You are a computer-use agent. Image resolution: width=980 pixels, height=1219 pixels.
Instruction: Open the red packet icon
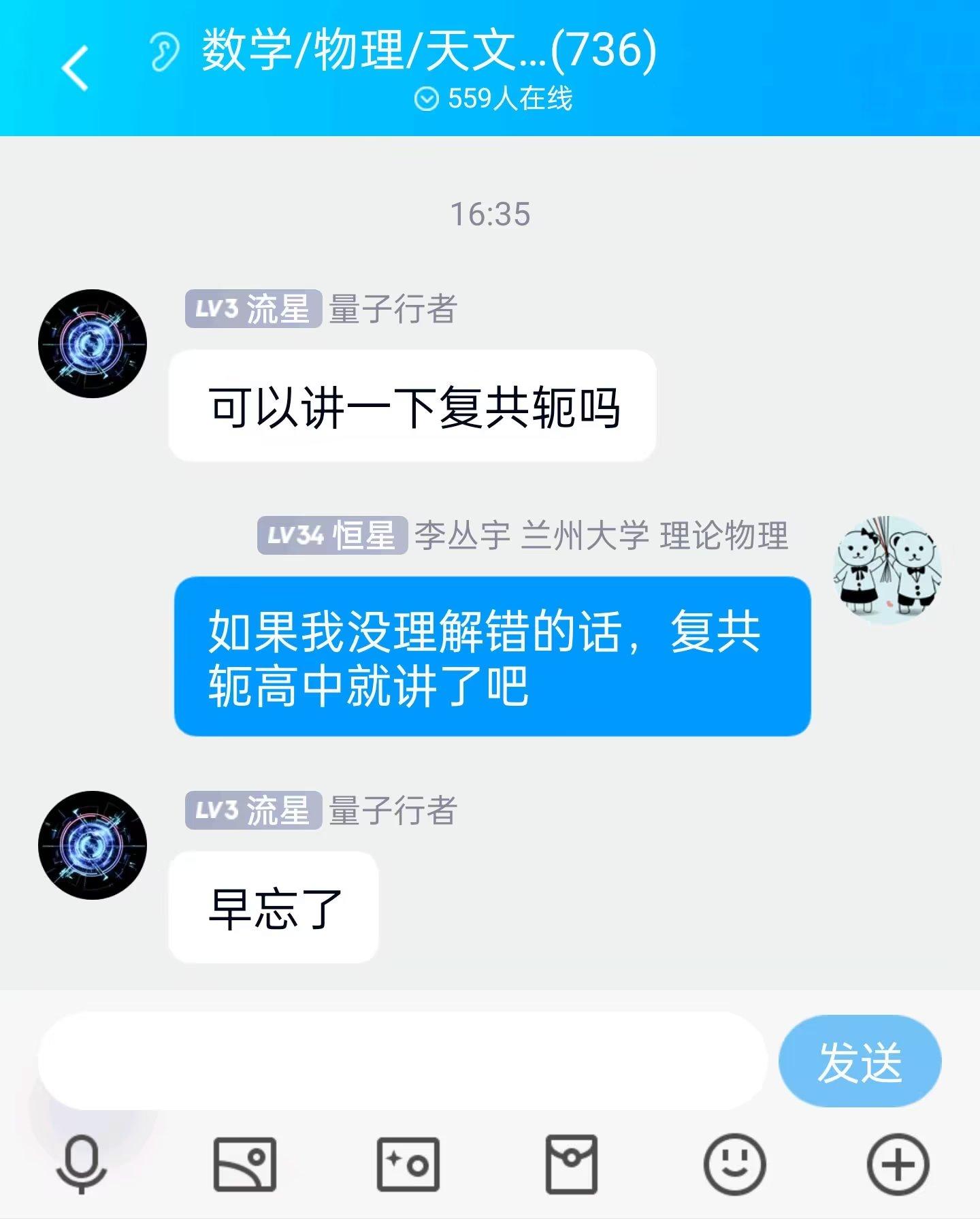click(571, 1164)
